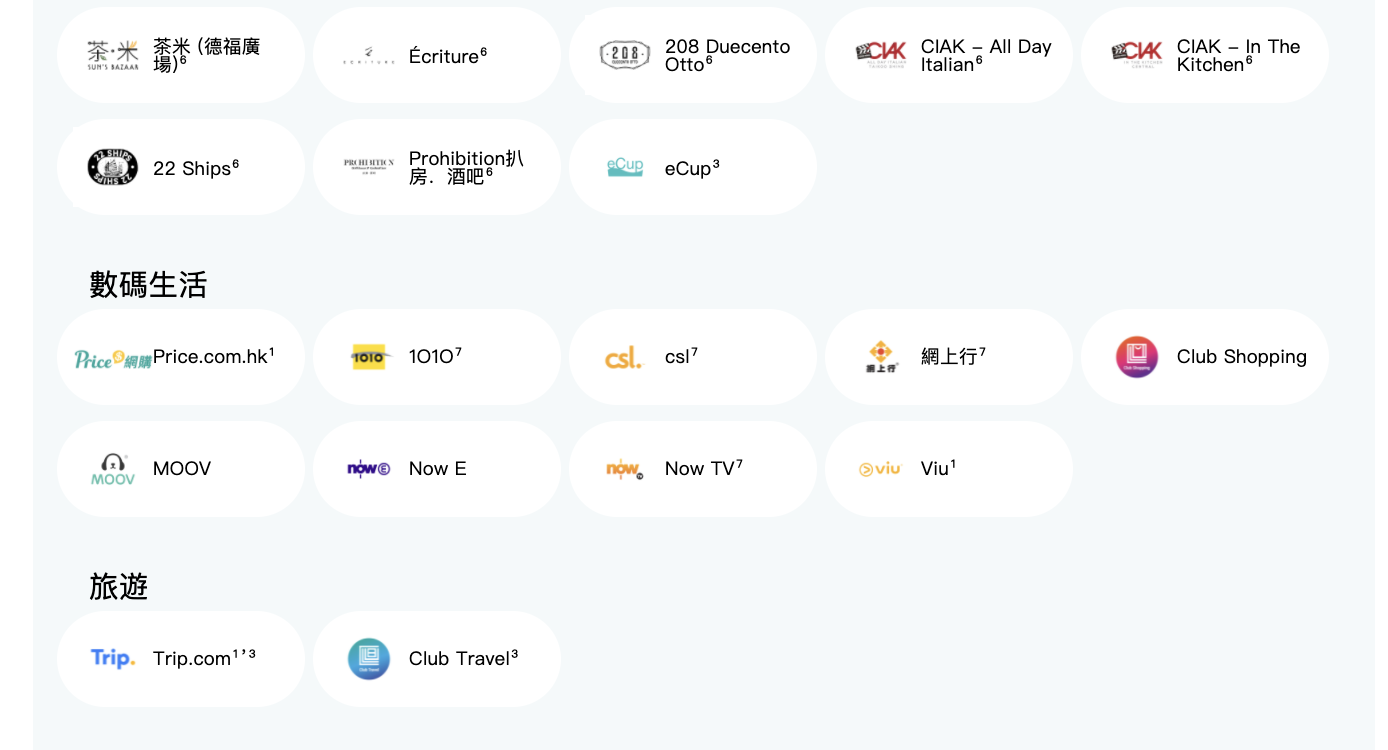Open Price.com.hk merchant
The image size is (1388, 750).
[x=181, y=357]
